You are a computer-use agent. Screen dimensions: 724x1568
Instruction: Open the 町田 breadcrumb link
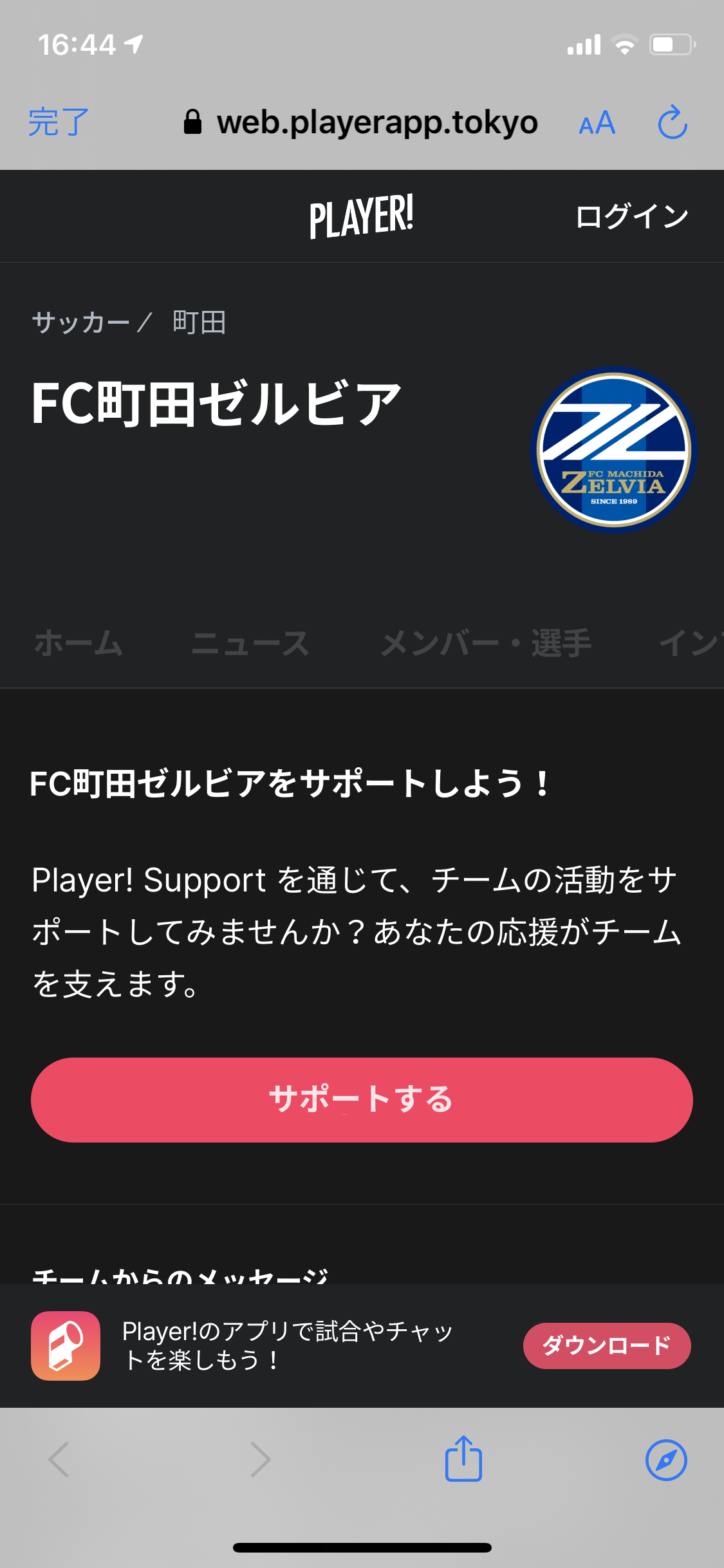tap(200, 322)
